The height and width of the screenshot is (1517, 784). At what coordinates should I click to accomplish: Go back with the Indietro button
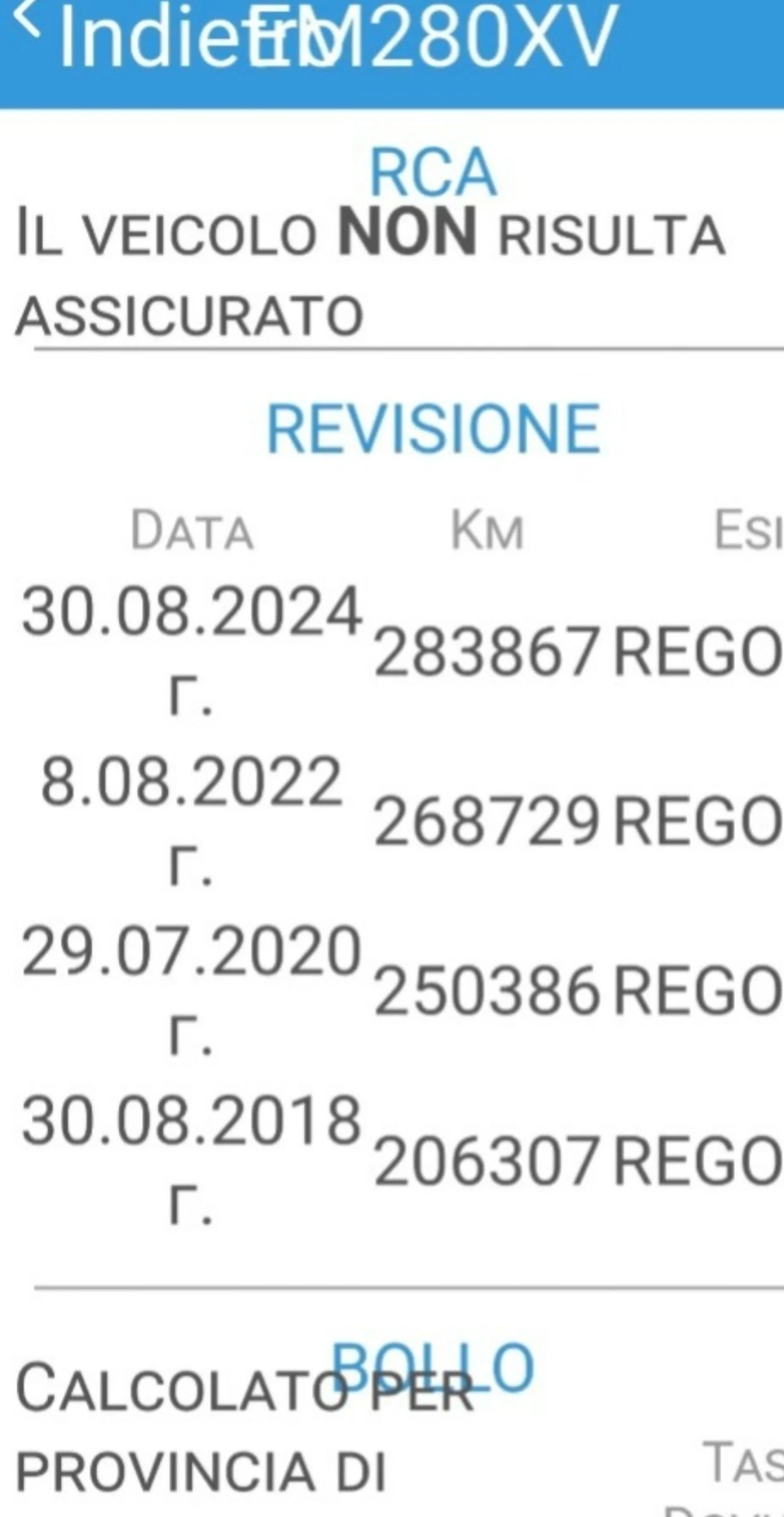[x=126, y=38]
